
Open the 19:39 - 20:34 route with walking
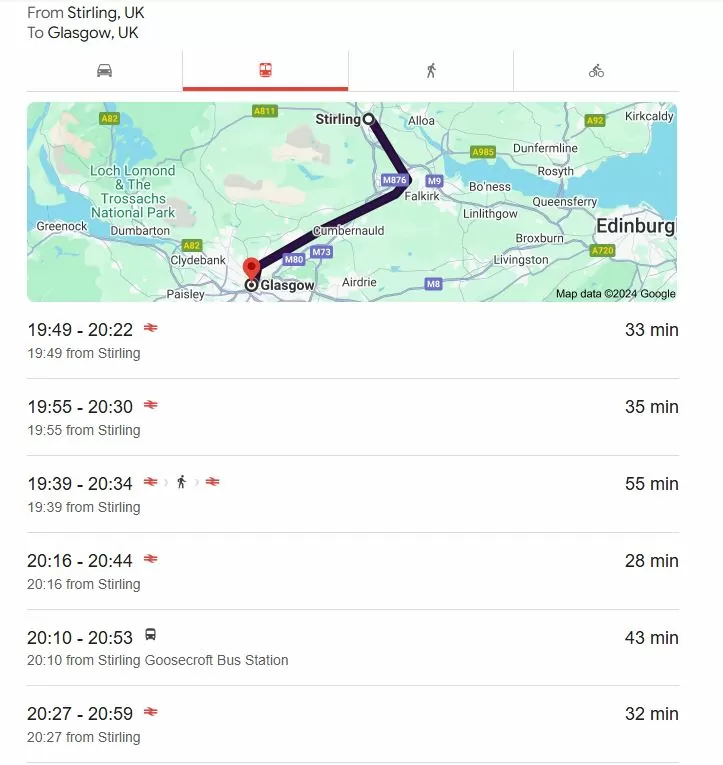pyautogui.click(x=352, y=494)
